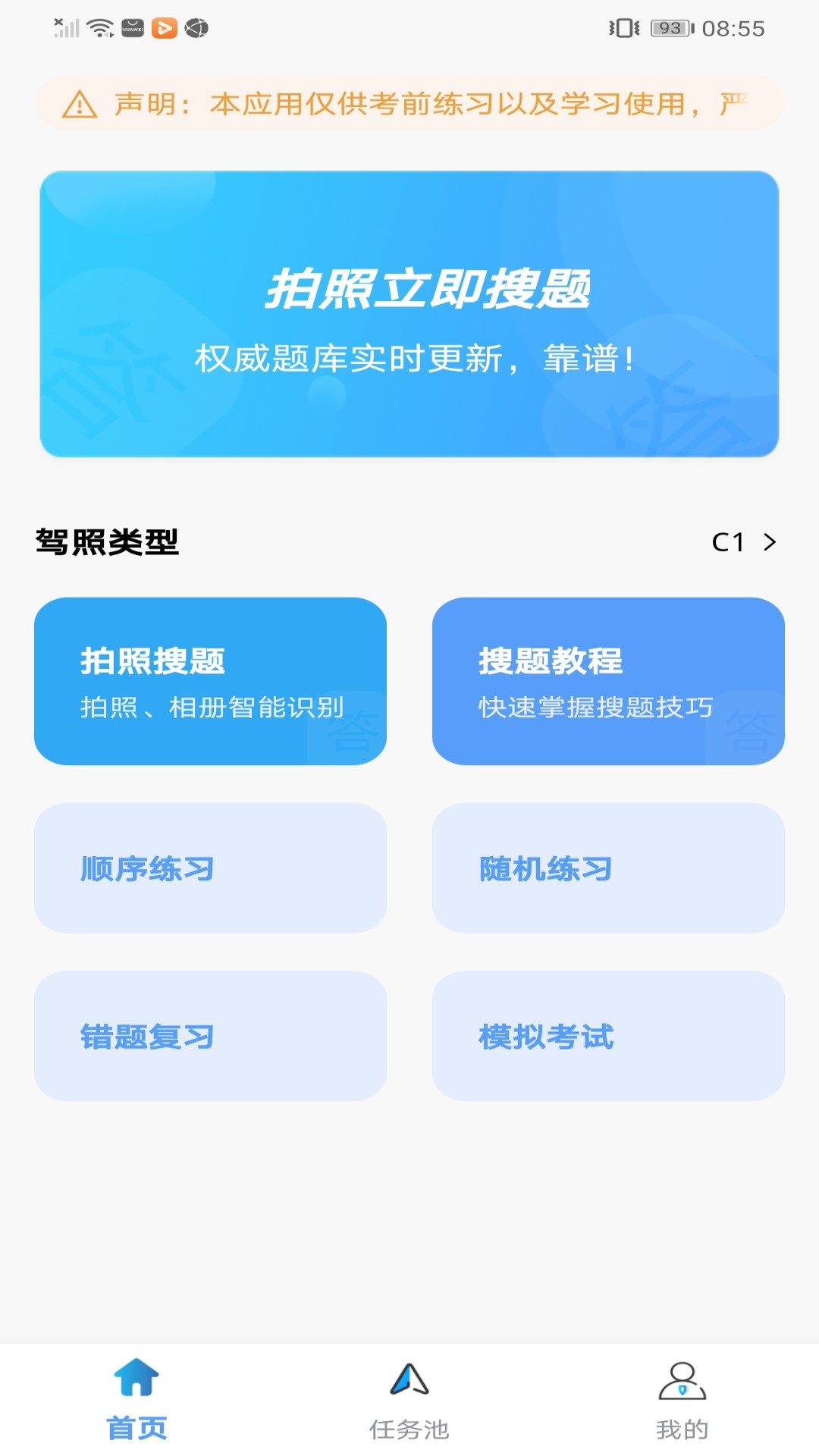Screen dimensions: 819x1456
Task: Select 任务池 tab label
Action: (x=409, y=1427)
